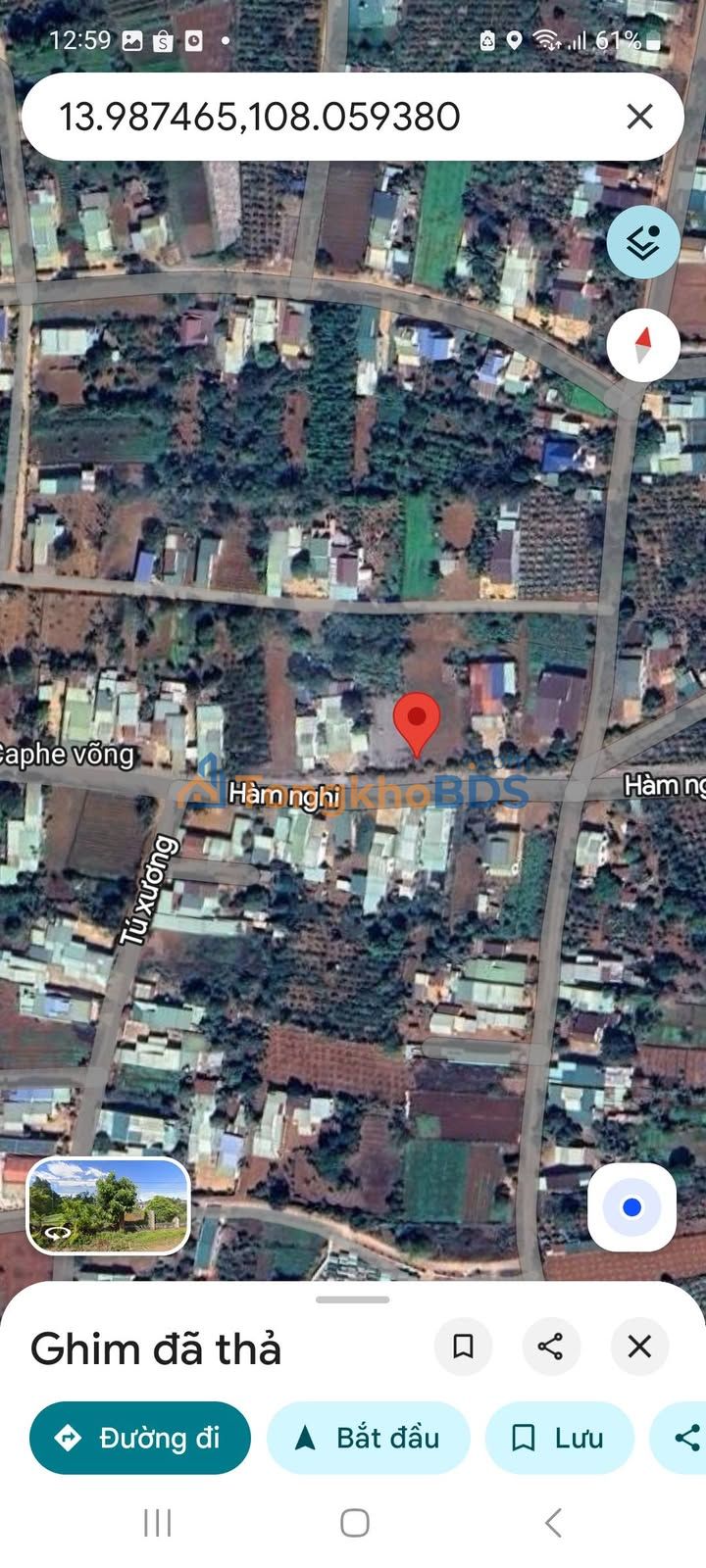The image size is (706, 1568).
Task: Share the dropped pin via round share icon
Action: click(551, 1346)
